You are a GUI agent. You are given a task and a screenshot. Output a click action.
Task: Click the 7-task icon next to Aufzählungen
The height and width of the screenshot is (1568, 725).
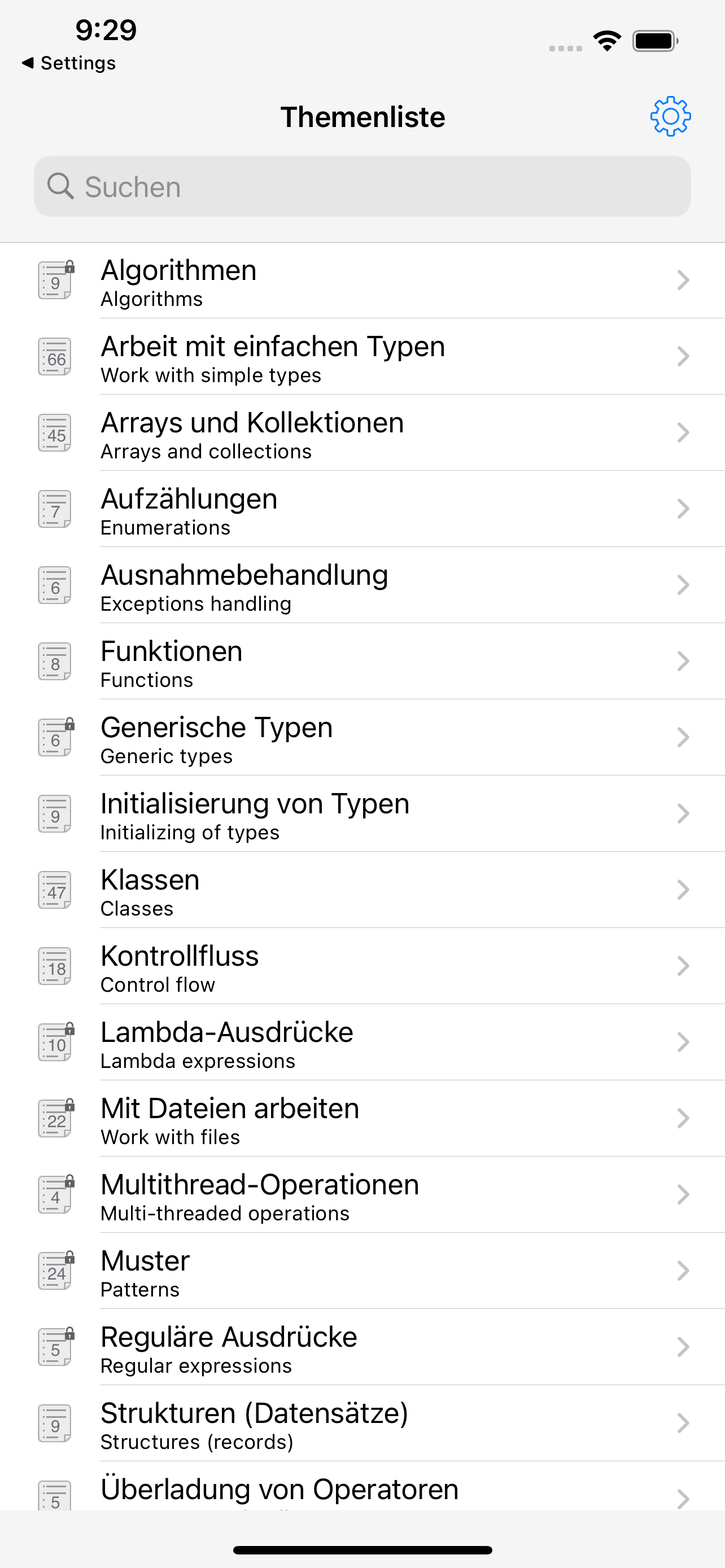55,510
